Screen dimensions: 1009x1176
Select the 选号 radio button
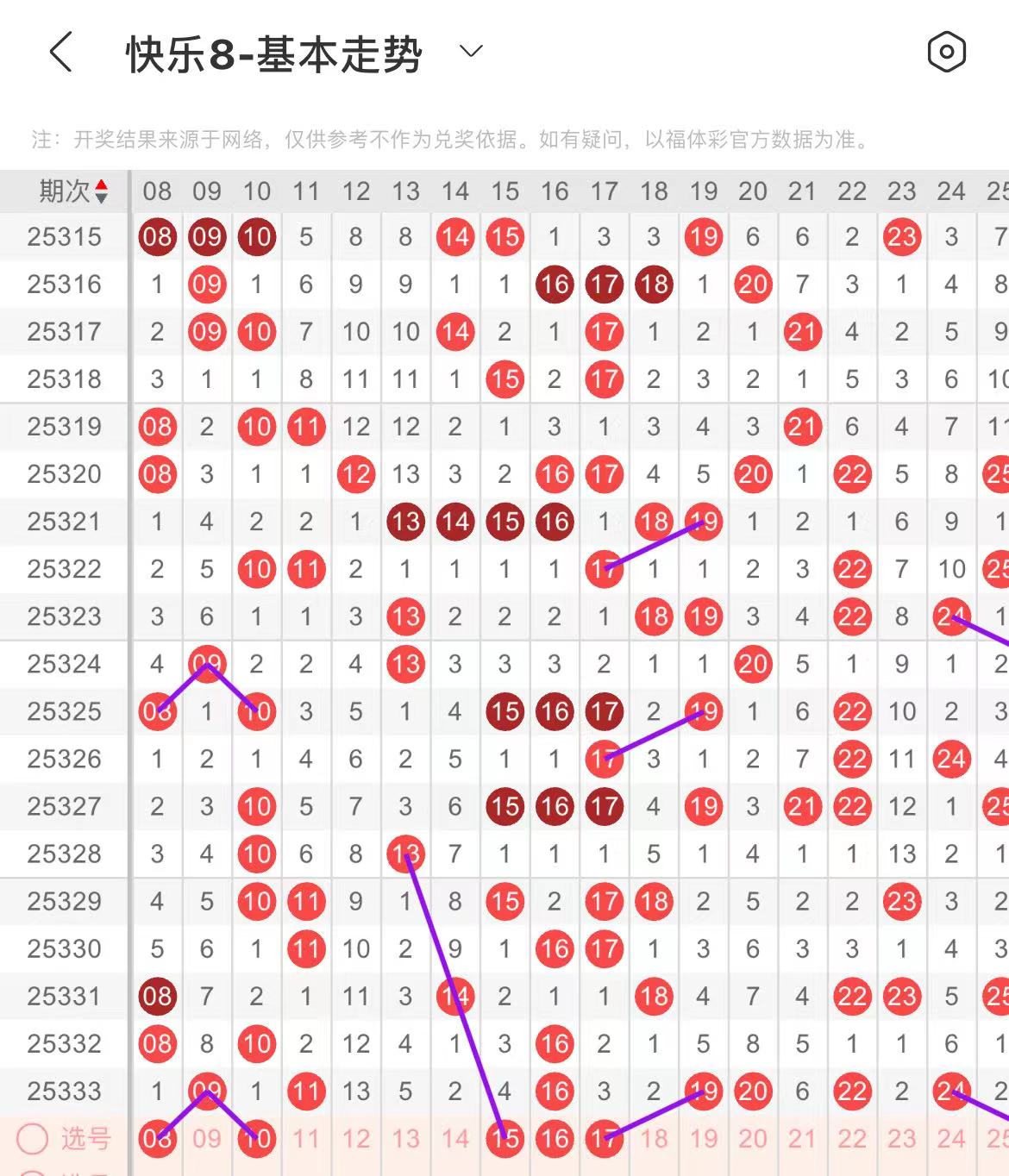[x=33, y=1139]
